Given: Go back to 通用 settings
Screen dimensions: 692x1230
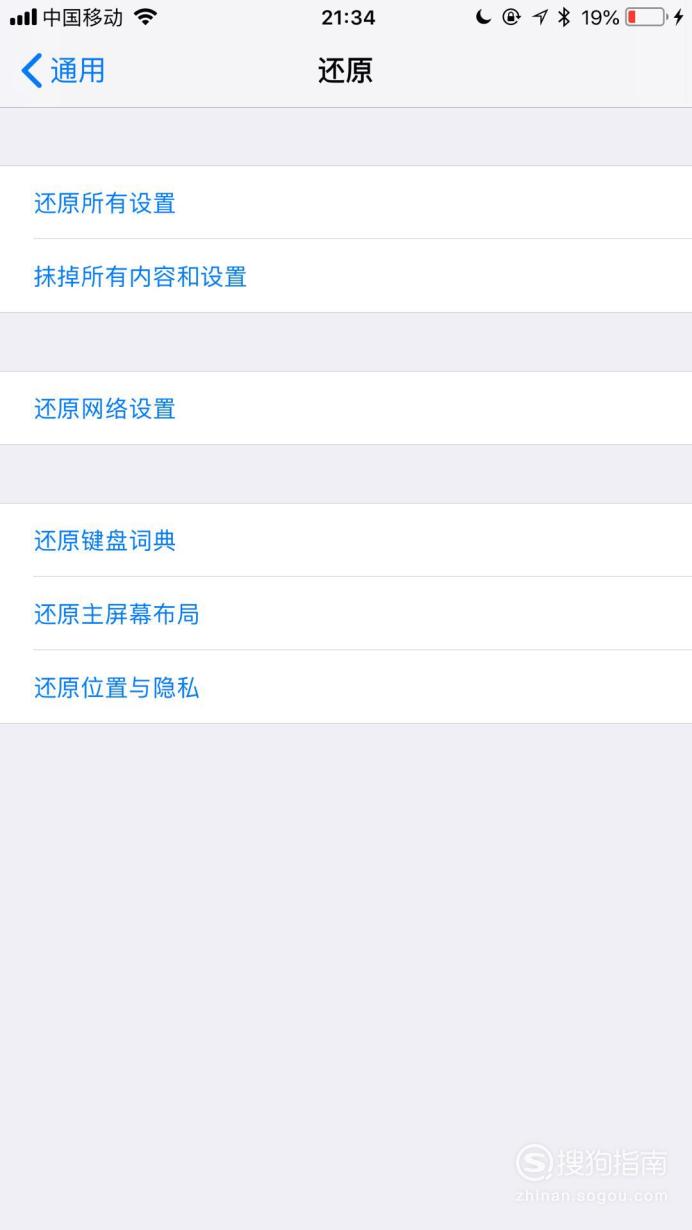Looking at the screenshot, I should click(63, 71).
